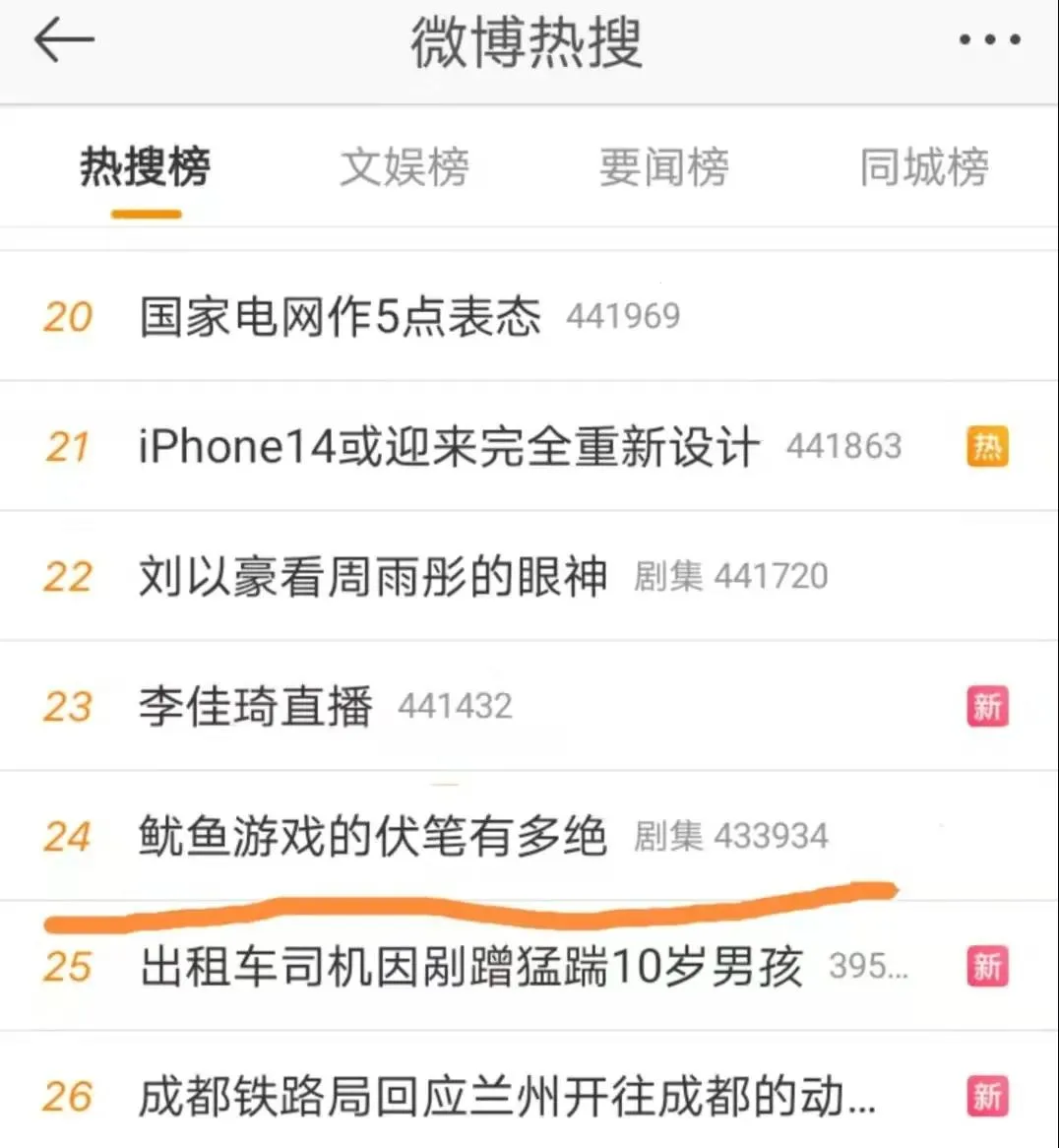The image size is (1059, 1148).
Task: Open the three-dot overflow menu
Action: click(988, 40)
